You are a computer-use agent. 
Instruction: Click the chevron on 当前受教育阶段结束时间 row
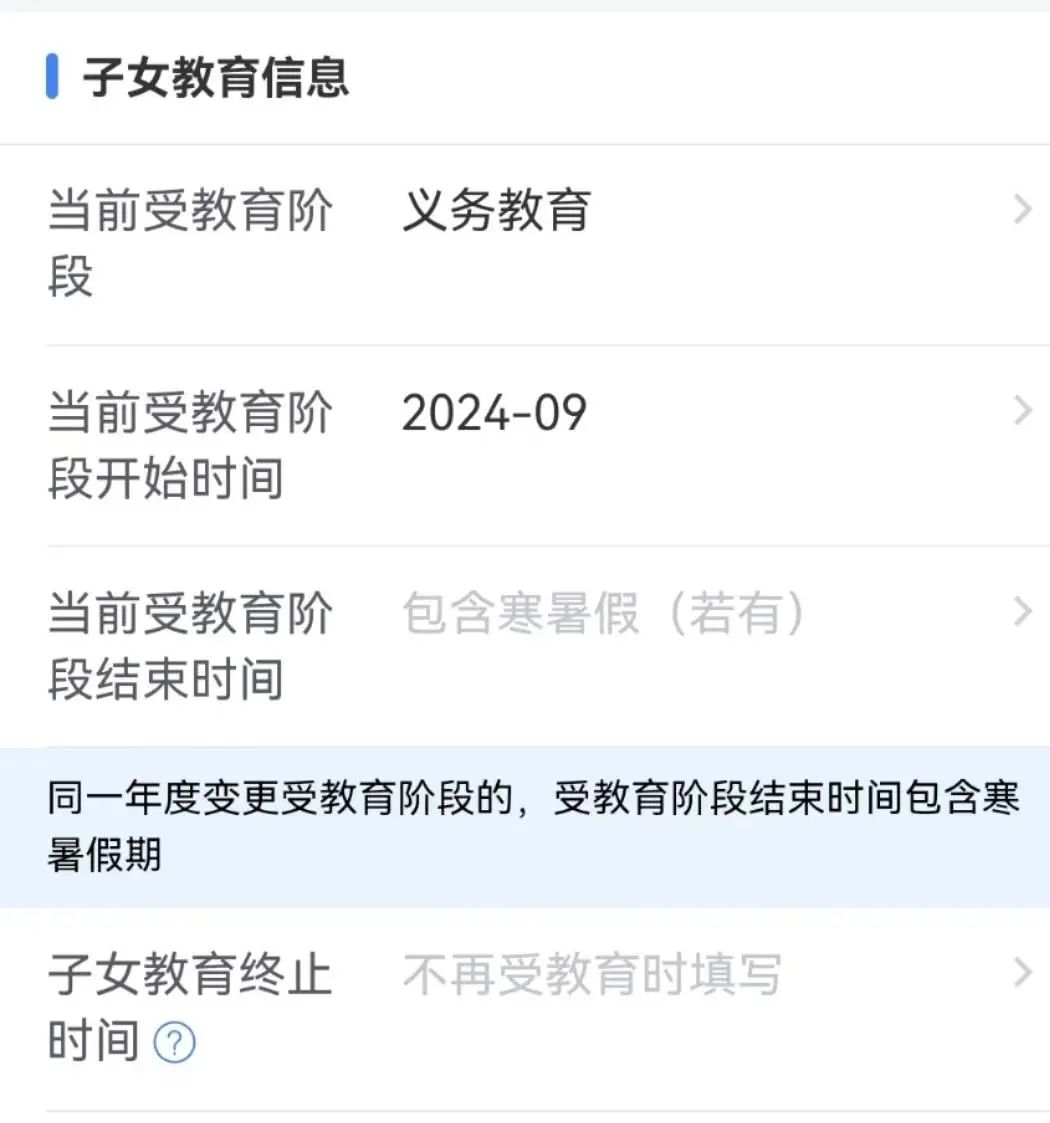click(1022, 612)
